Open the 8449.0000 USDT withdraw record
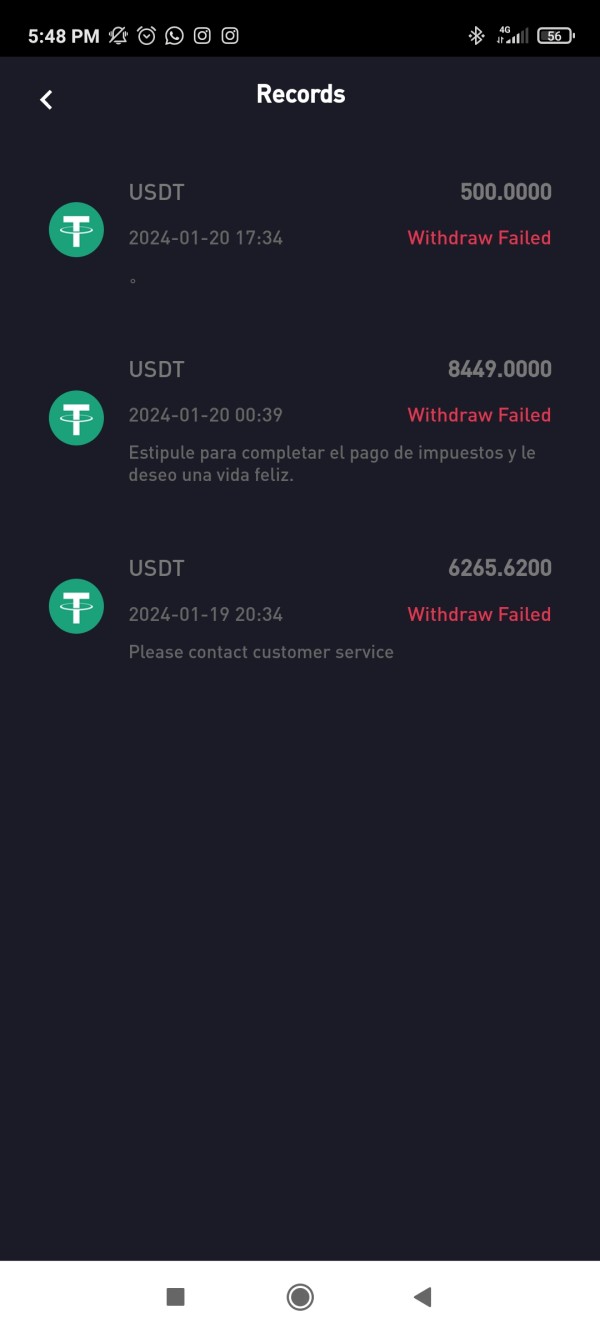 pos(300,420)
